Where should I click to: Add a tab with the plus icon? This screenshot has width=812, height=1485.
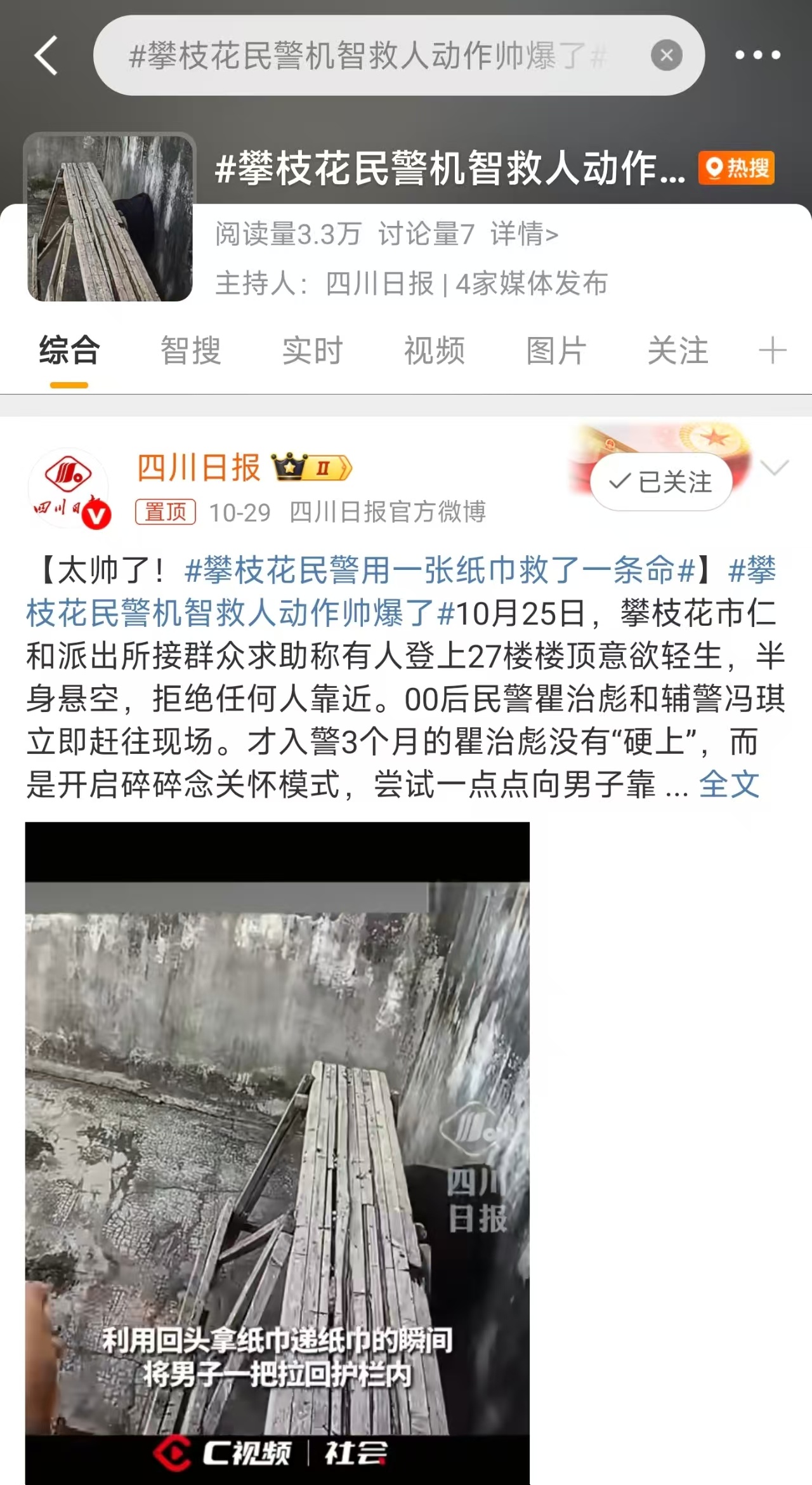click(x=772, y=350)
